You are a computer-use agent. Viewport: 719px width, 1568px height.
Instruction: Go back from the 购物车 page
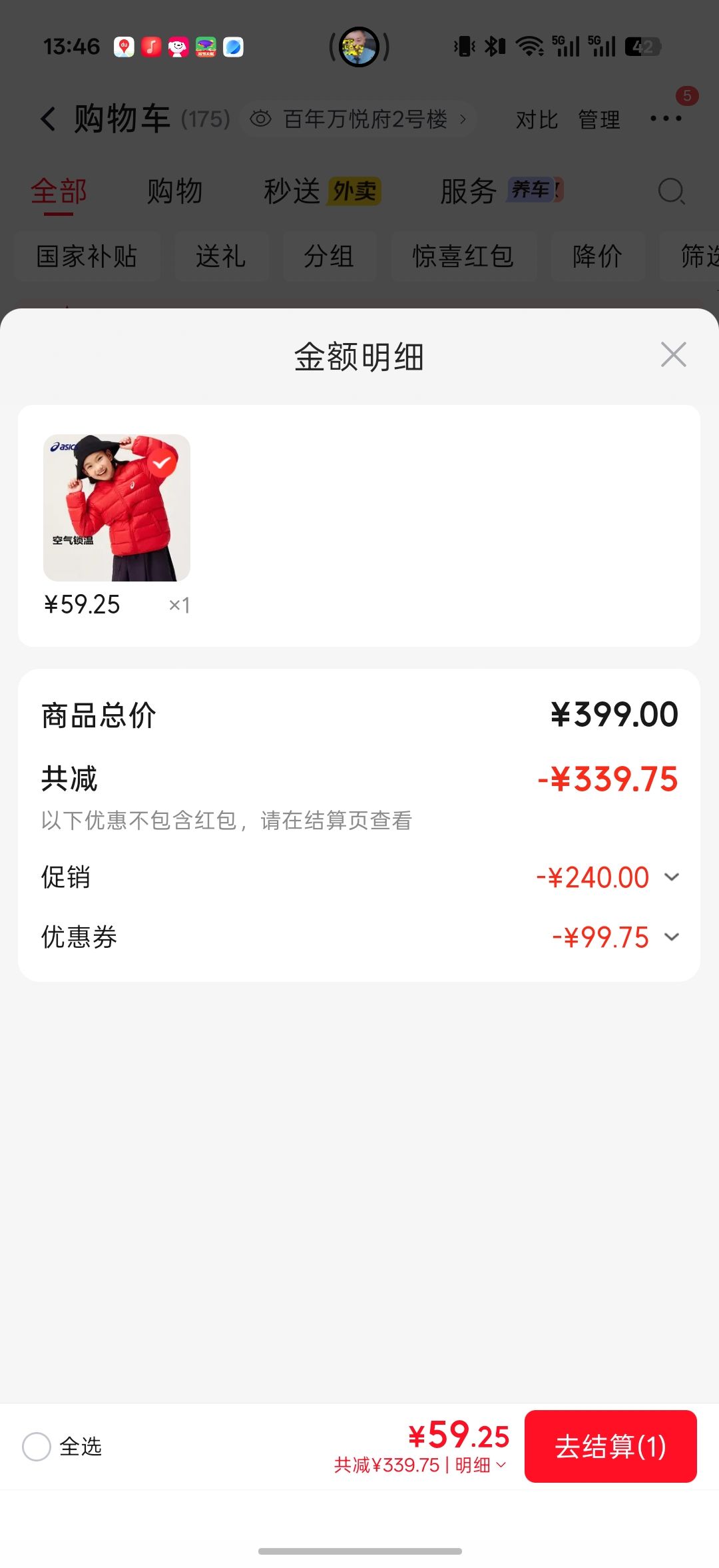48,119
